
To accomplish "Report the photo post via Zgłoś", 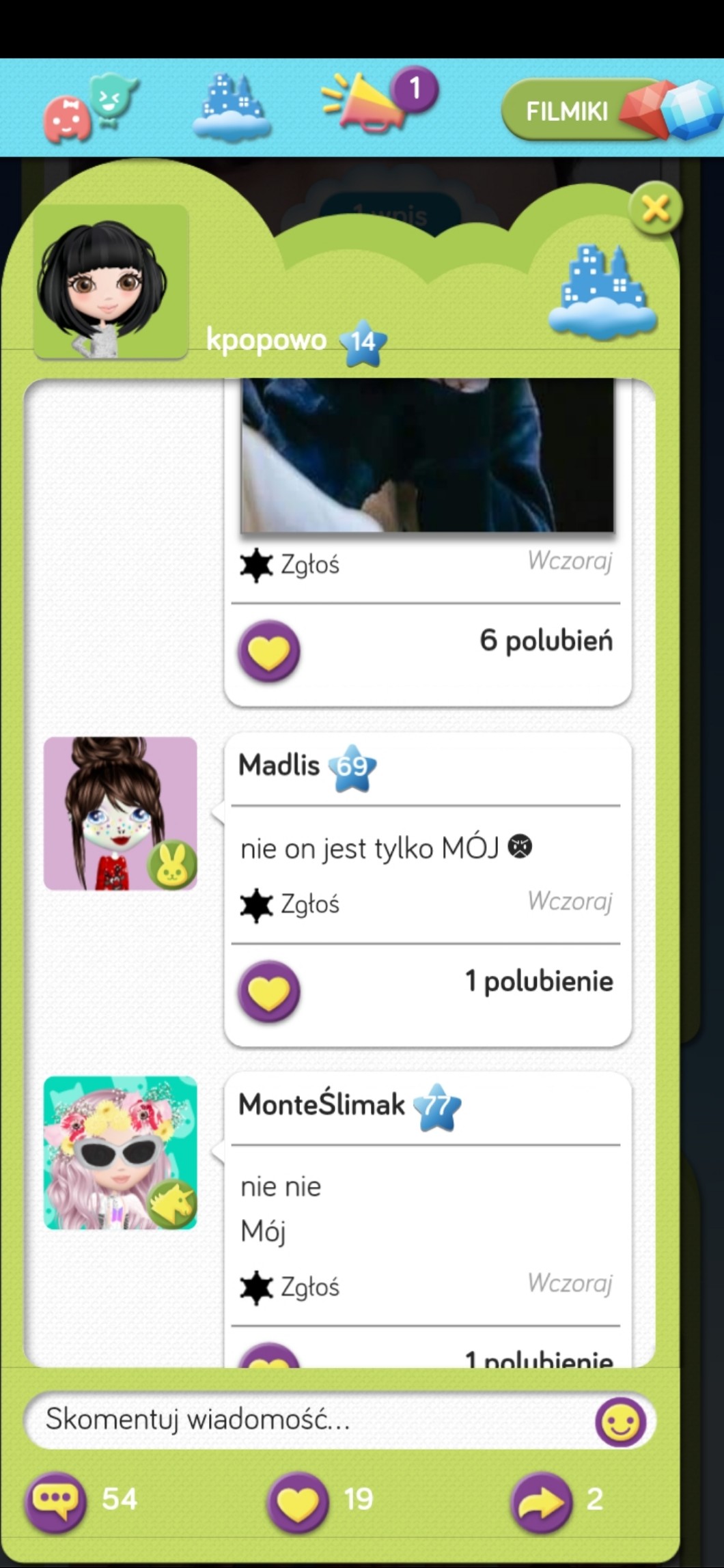I will click(x=290, y=565).
